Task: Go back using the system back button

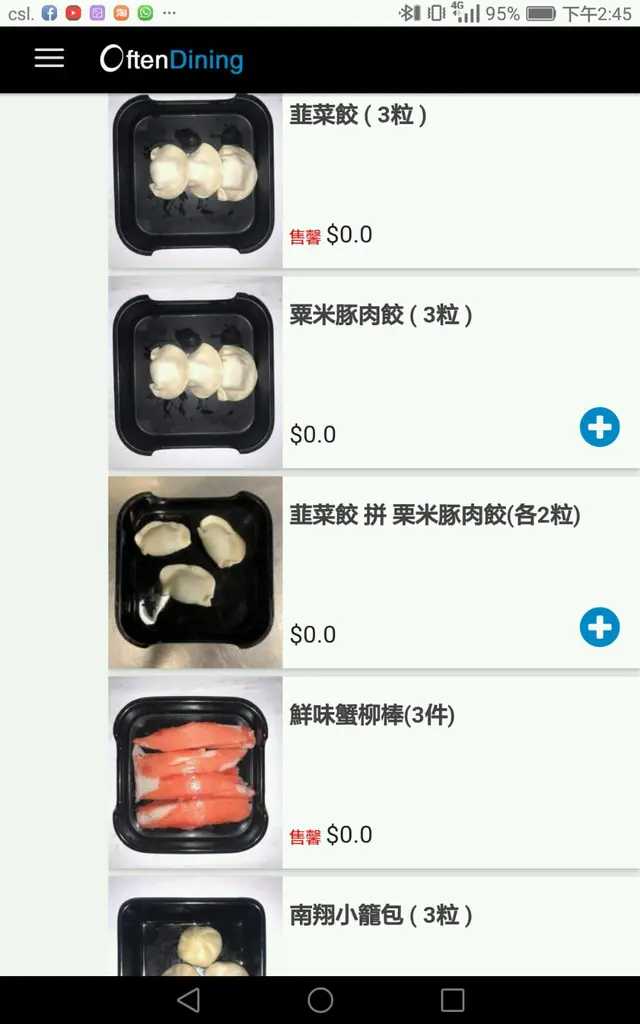Action: click(x=188, y=1000)
